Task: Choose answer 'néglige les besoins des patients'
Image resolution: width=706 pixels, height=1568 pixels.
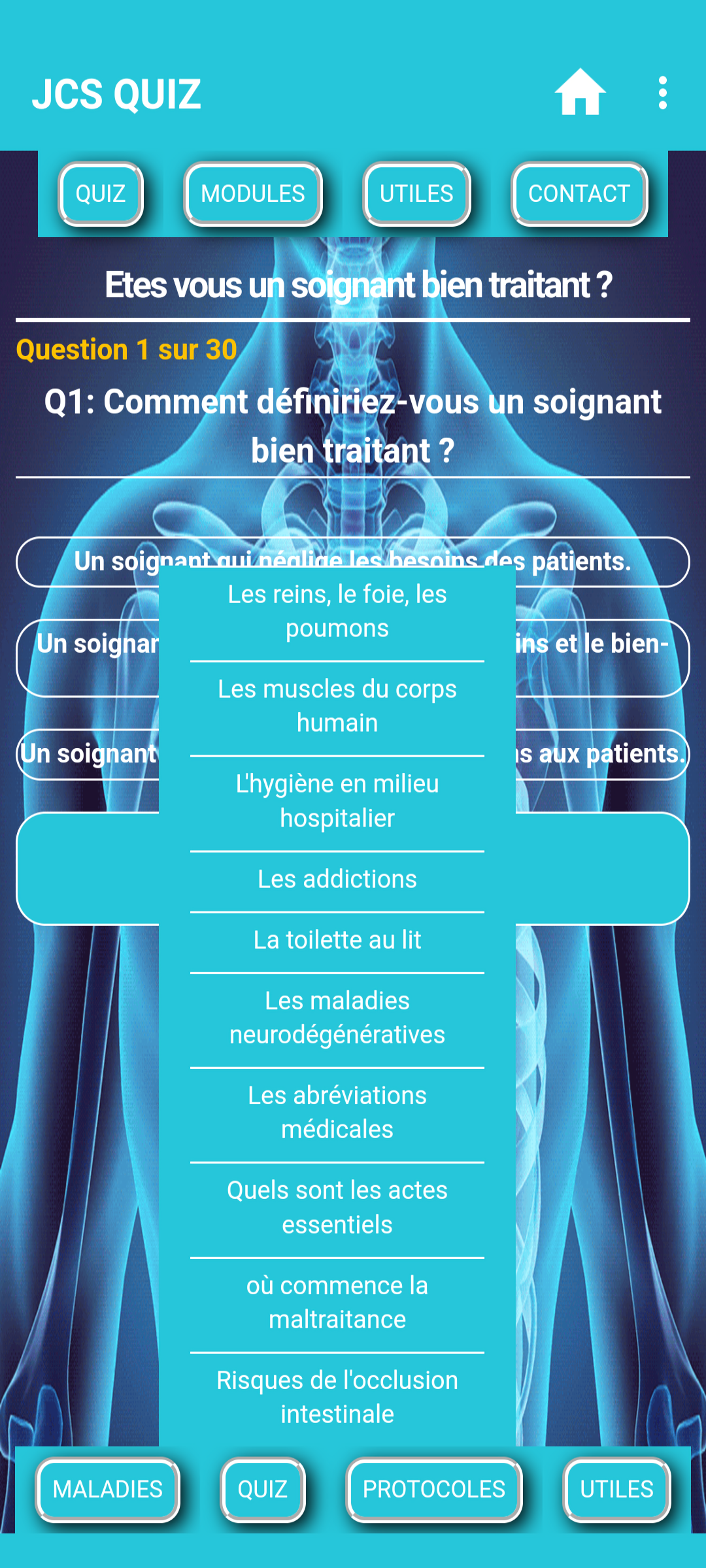Action: tap(588, 562)
